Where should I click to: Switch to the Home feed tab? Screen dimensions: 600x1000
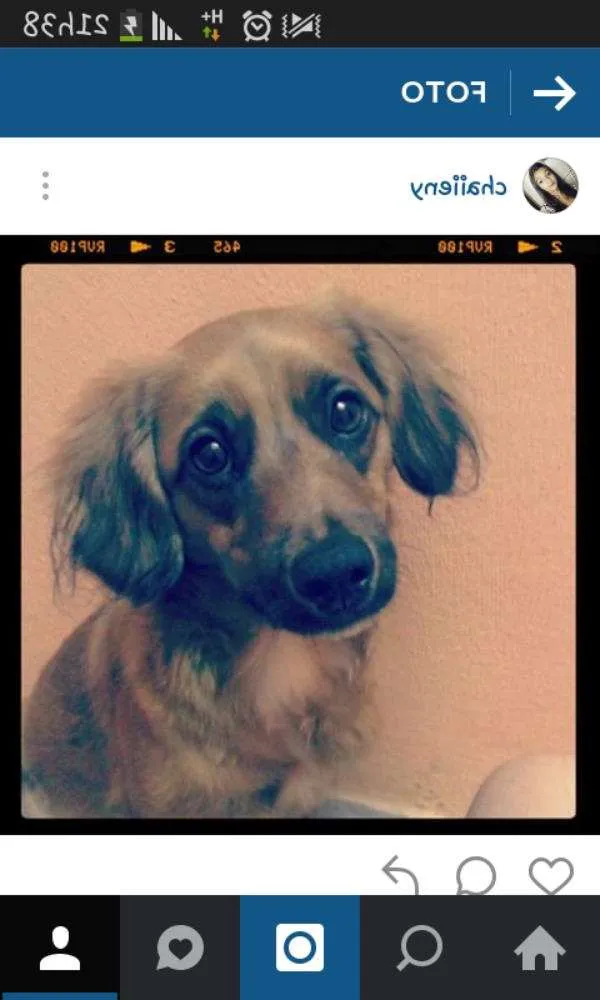[x=540, y=948]
